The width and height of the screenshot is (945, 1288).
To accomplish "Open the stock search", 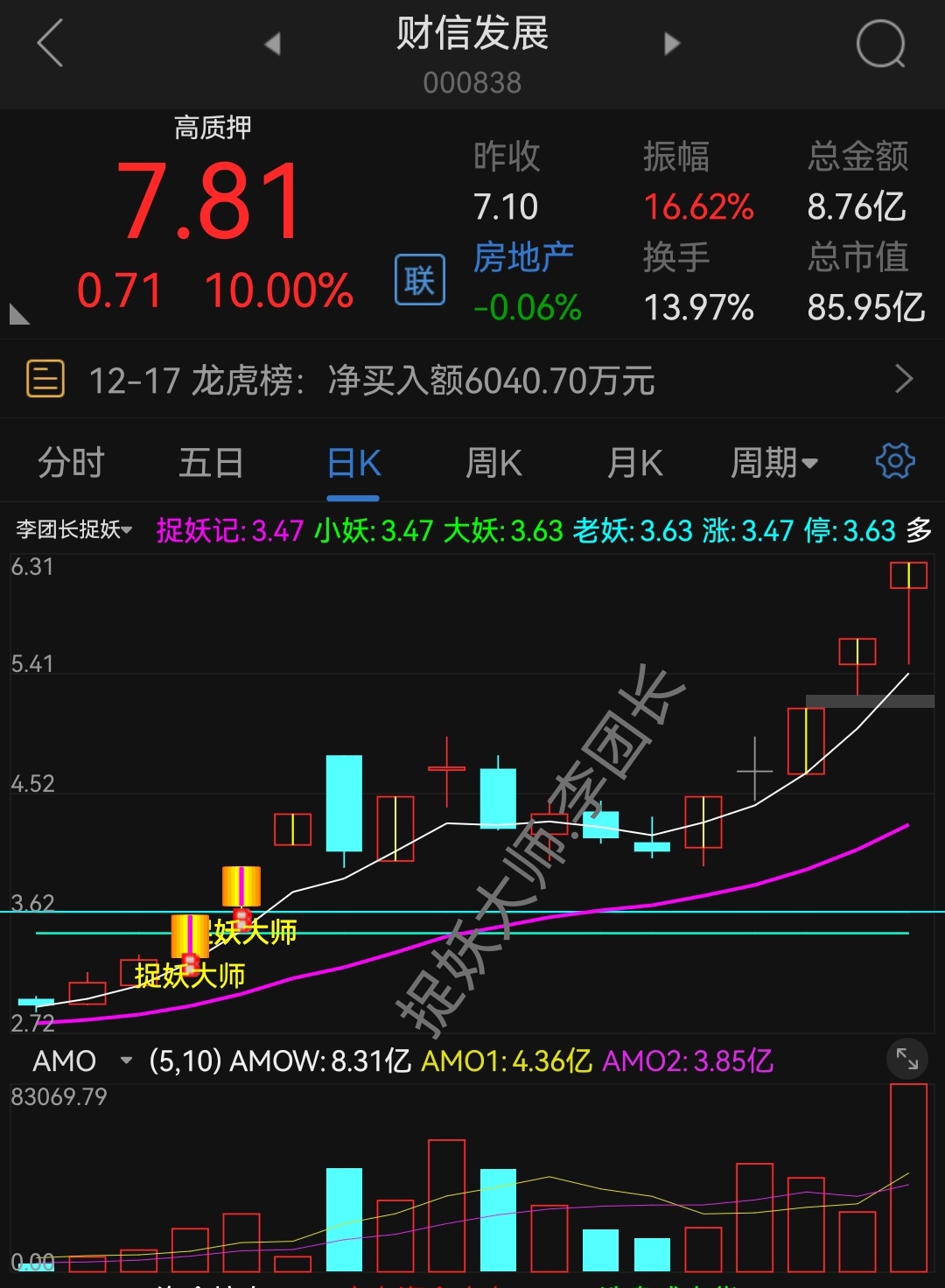I will pos(880,43).
